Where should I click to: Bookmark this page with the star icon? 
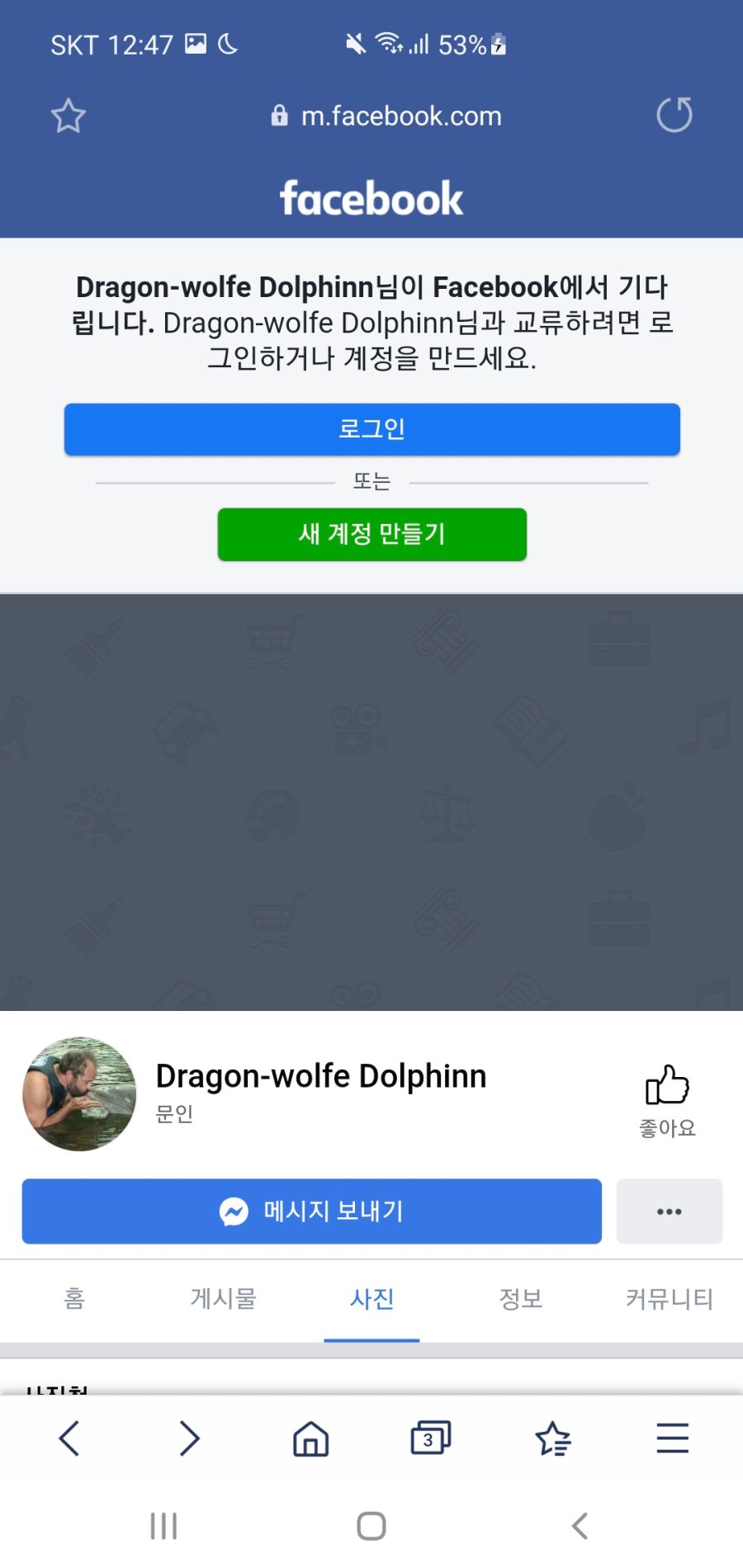pos(69,116)
